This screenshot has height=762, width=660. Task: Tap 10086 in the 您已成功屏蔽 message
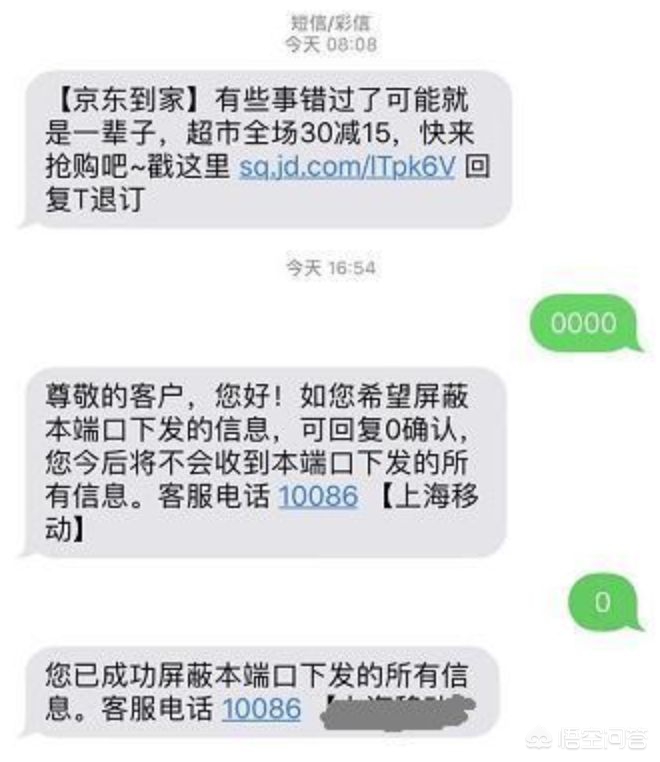point(261,708)
